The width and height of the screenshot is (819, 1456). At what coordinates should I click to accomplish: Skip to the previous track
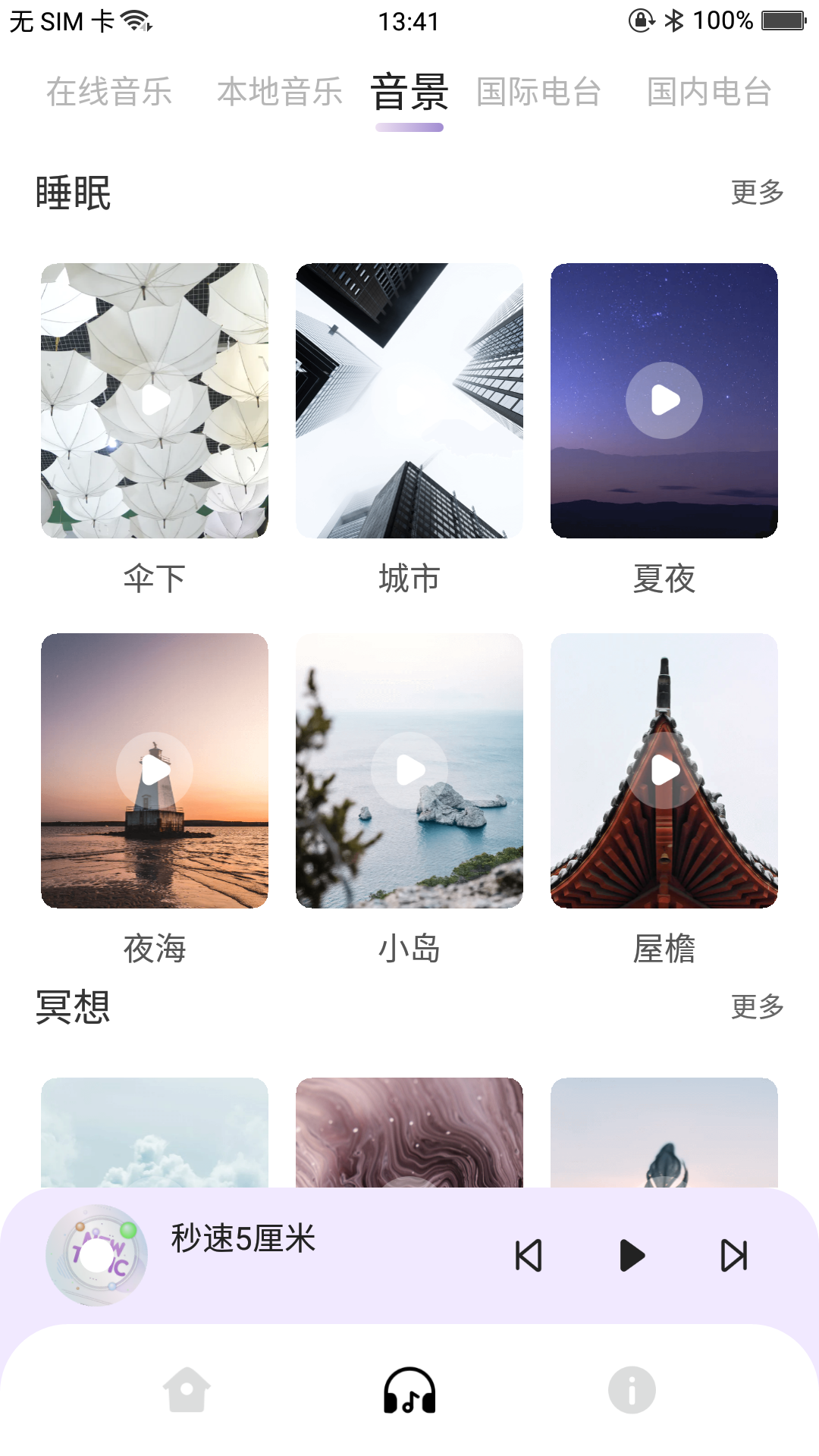pyautogui.click(x=529, y=1256)
